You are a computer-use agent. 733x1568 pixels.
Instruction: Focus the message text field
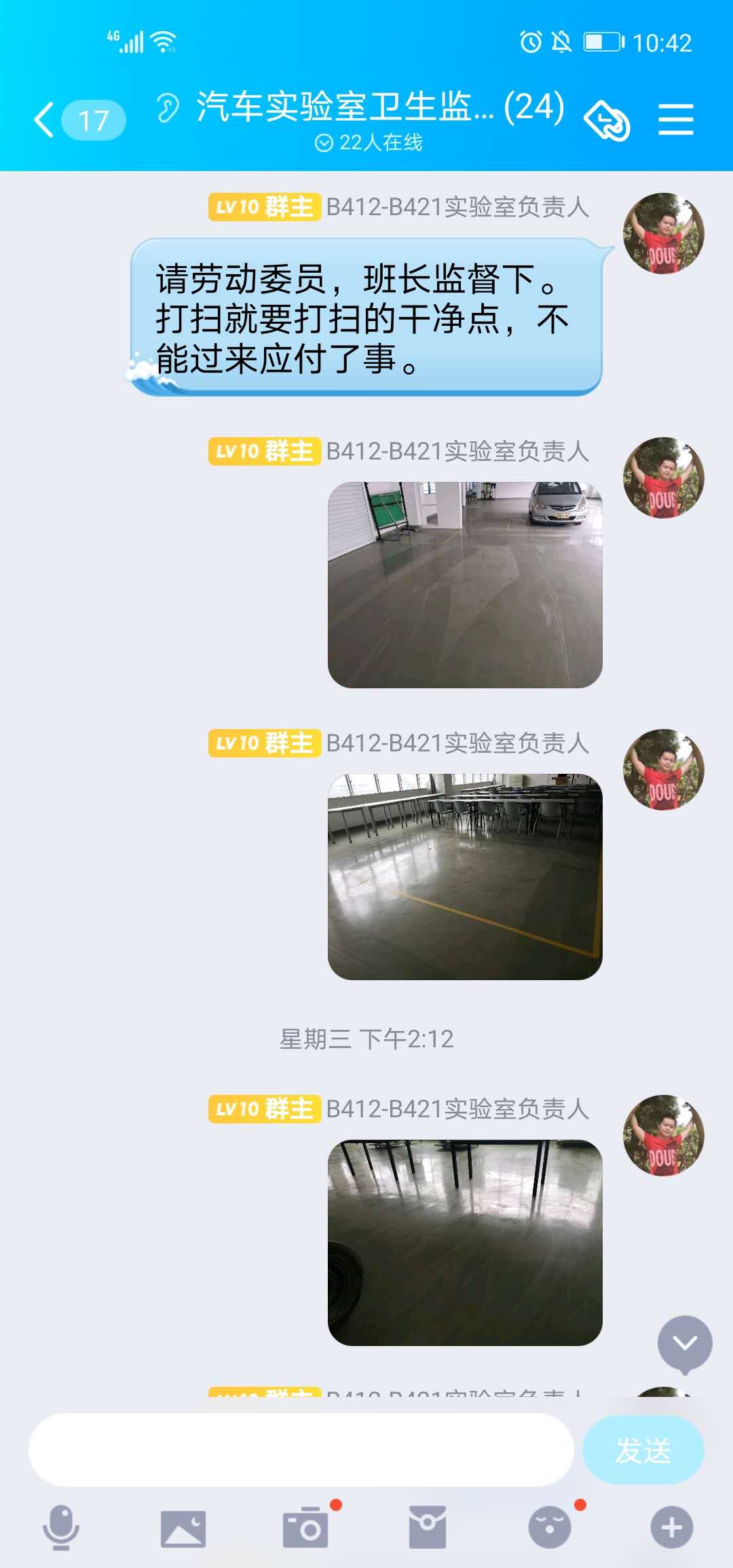coord(301,1449)
